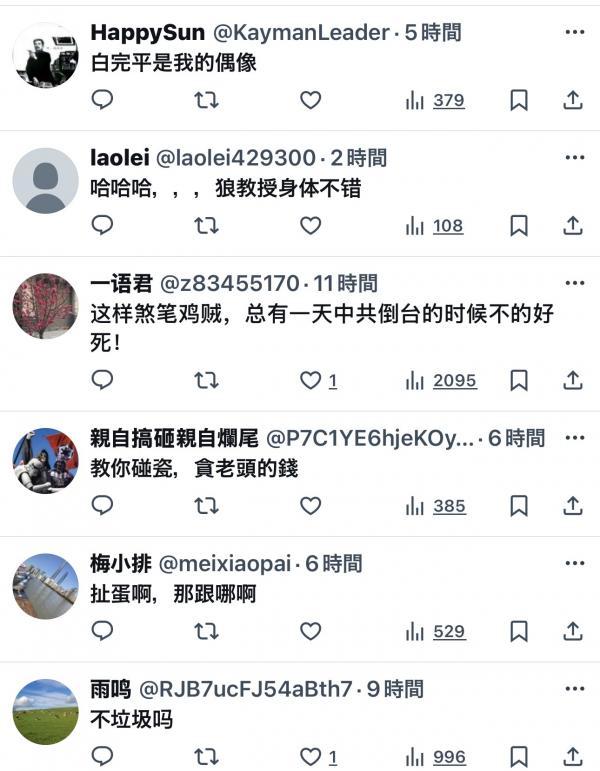Reply to 雨鸣's comment
Image resolution: width=600 pixels, height=771 pixels.
click(x=102, y=756)
